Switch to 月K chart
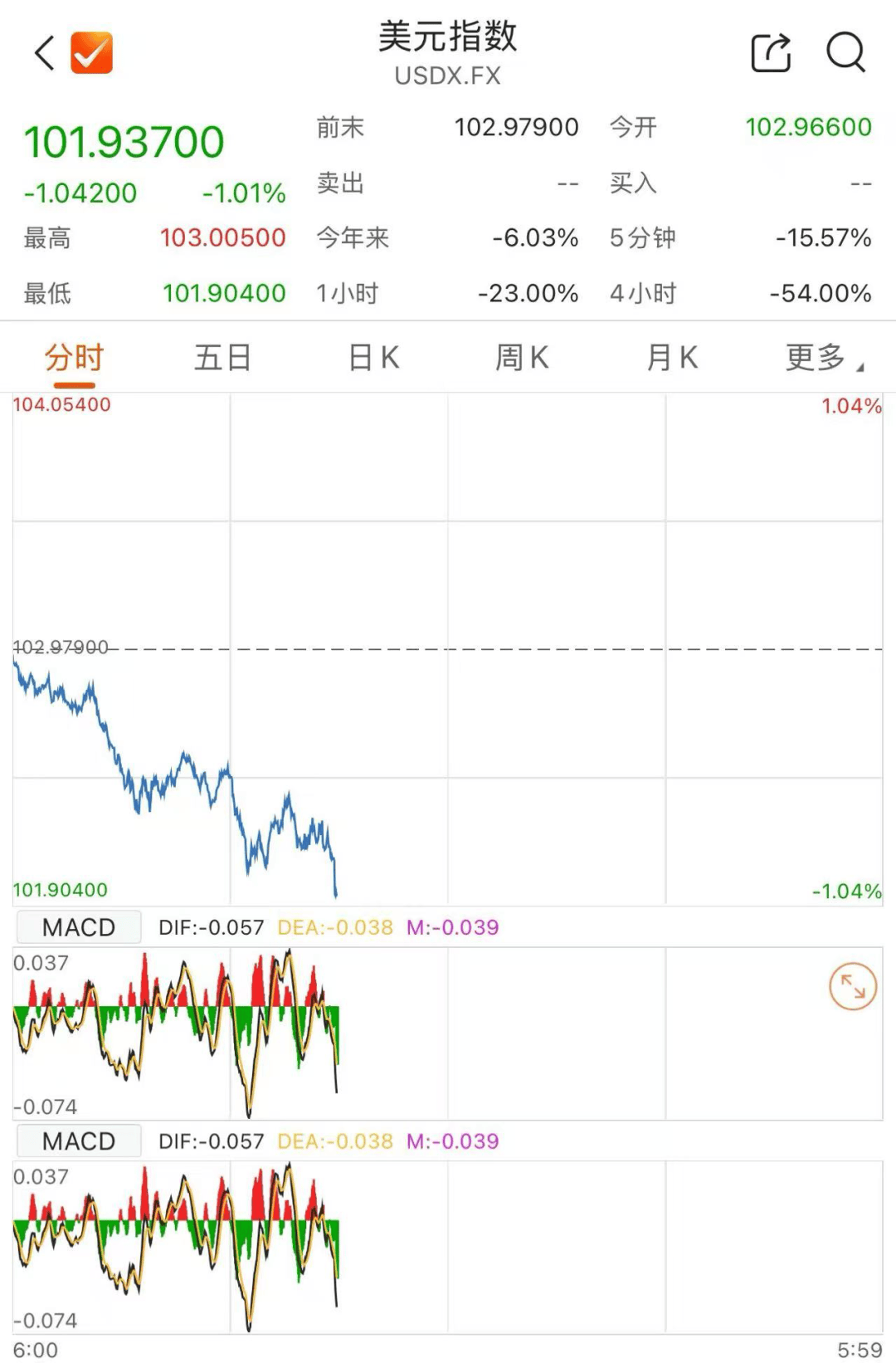This screenshot has height=1363, width=896. tap(670, 357)
